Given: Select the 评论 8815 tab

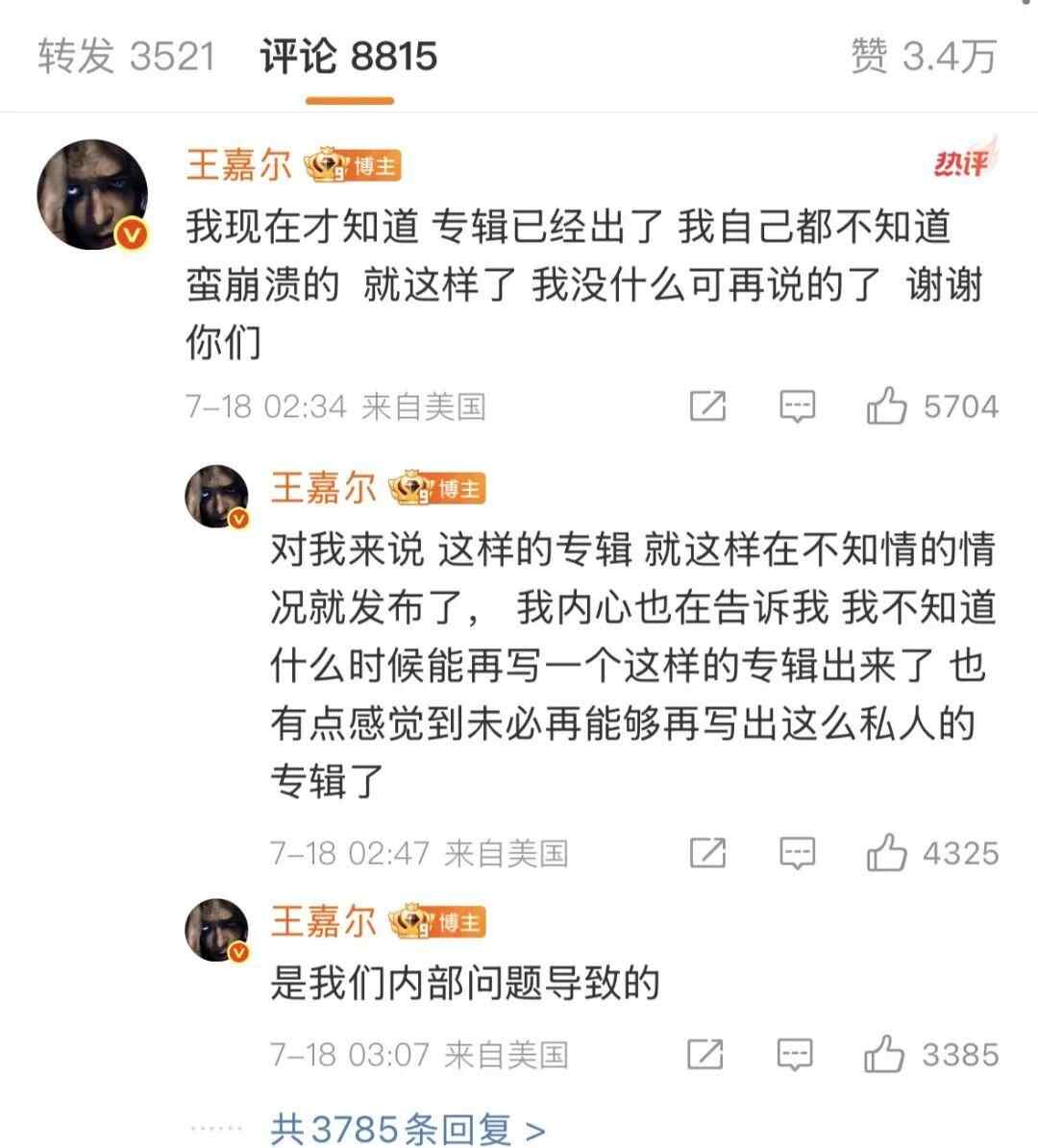Looking at the screenshot, I should 349,57.
